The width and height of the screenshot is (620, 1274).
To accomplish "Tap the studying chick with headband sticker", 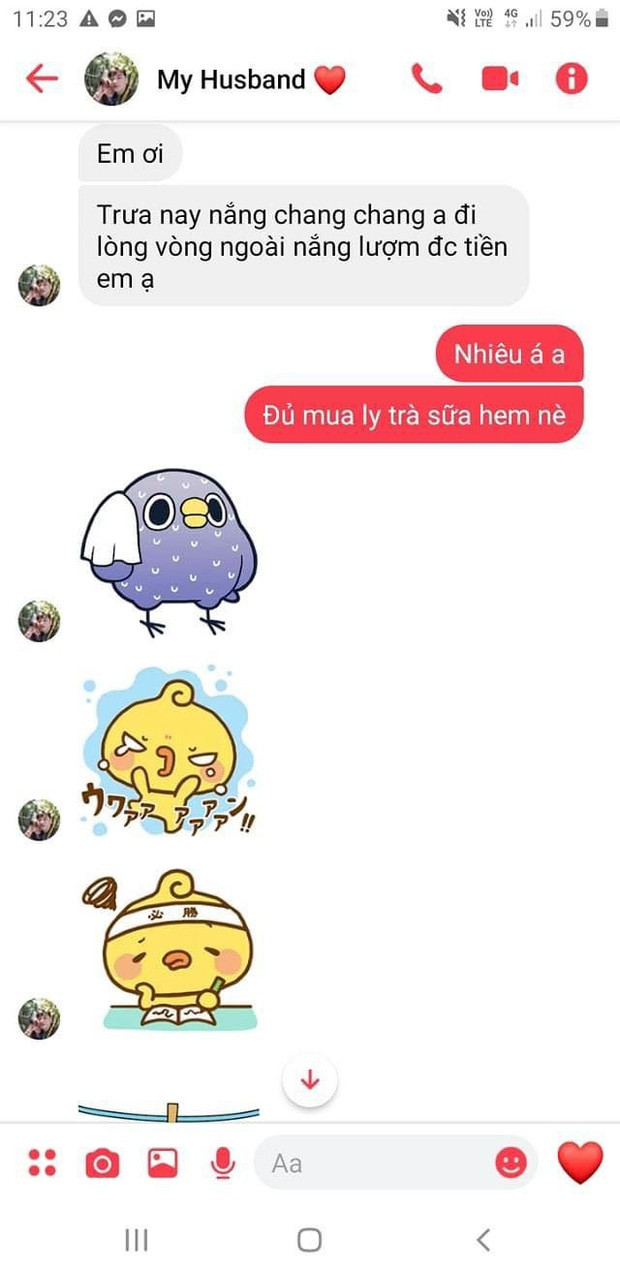I will pyautogui.click(x=170, y=950).
